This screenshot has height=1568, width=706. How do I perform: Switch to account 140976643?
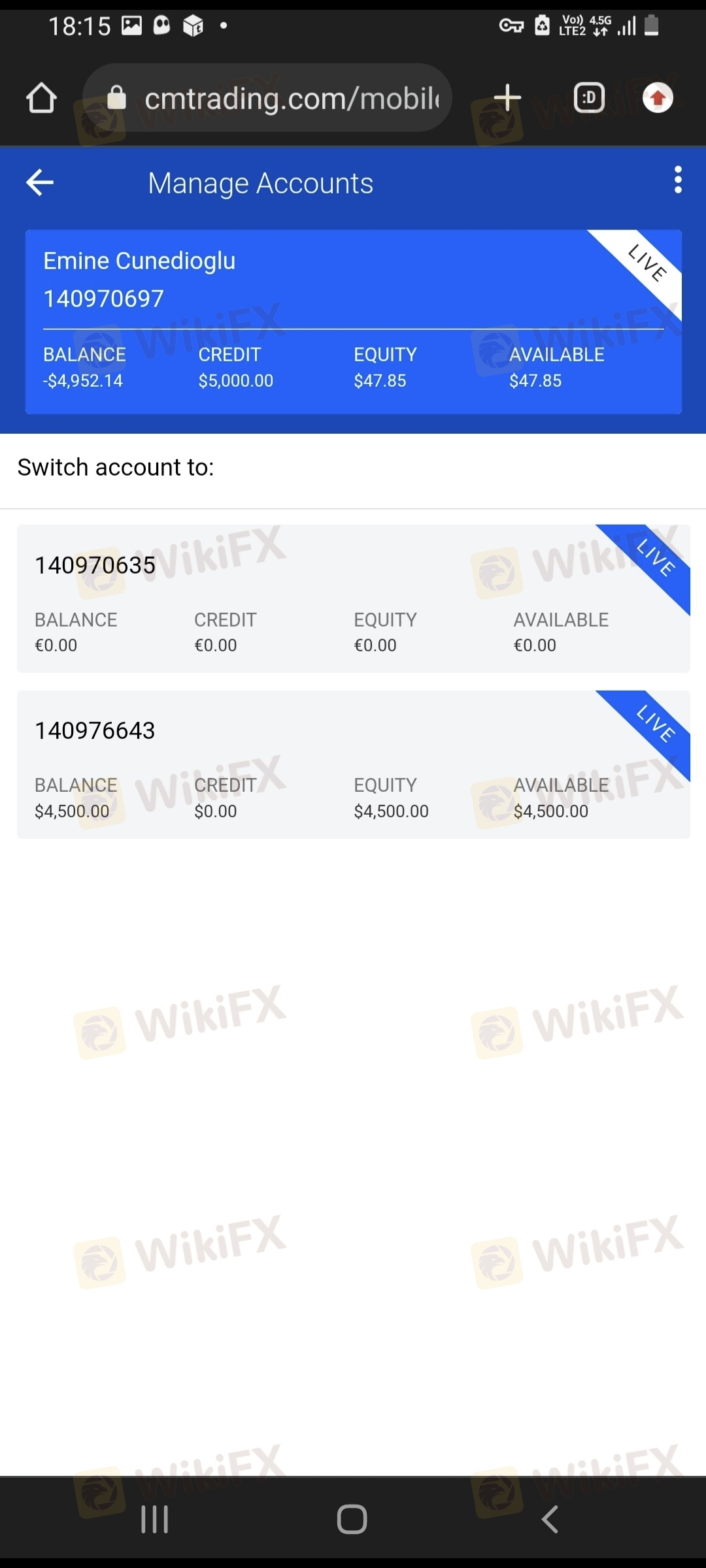[353, 764]
